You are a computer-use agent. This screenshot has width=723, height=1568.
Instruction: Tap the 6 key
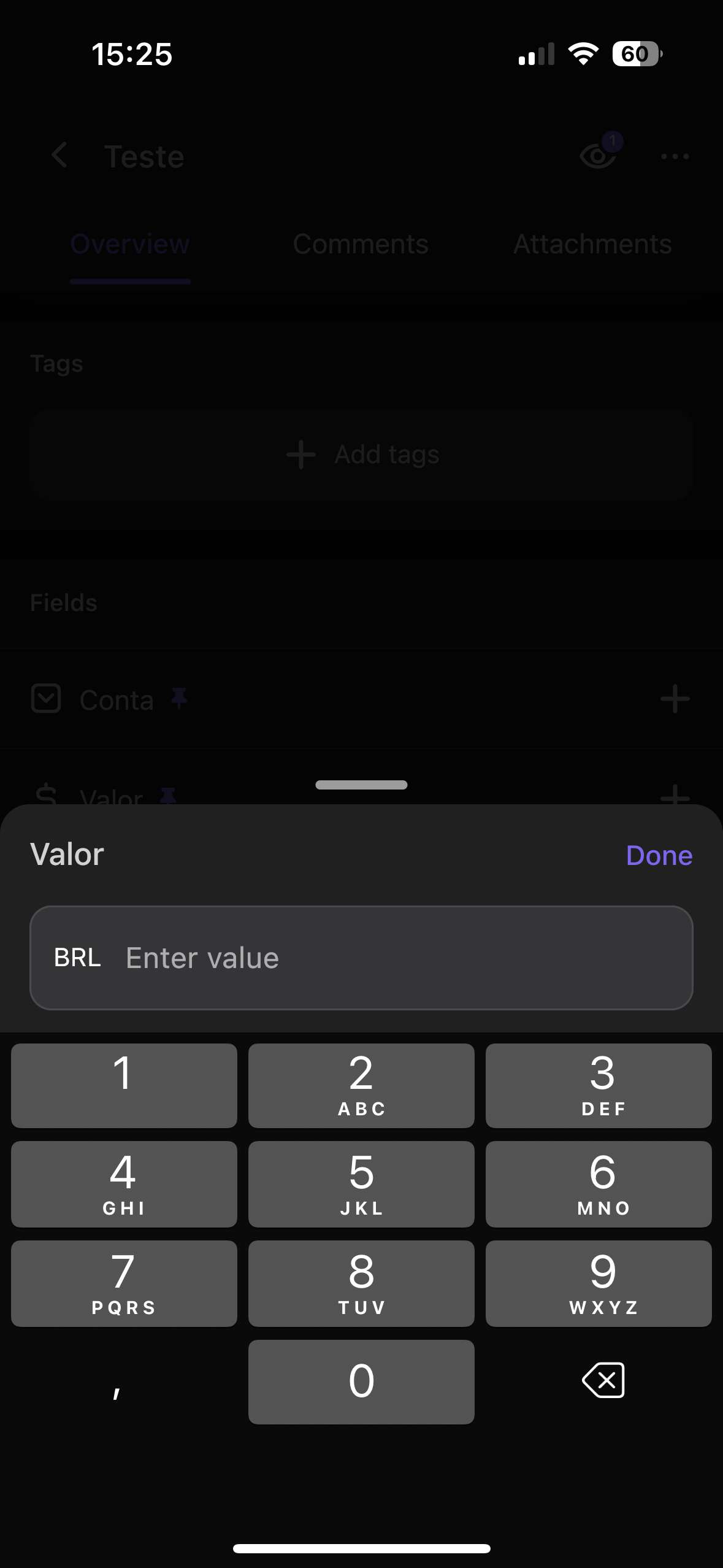(x=599, y=1184)
